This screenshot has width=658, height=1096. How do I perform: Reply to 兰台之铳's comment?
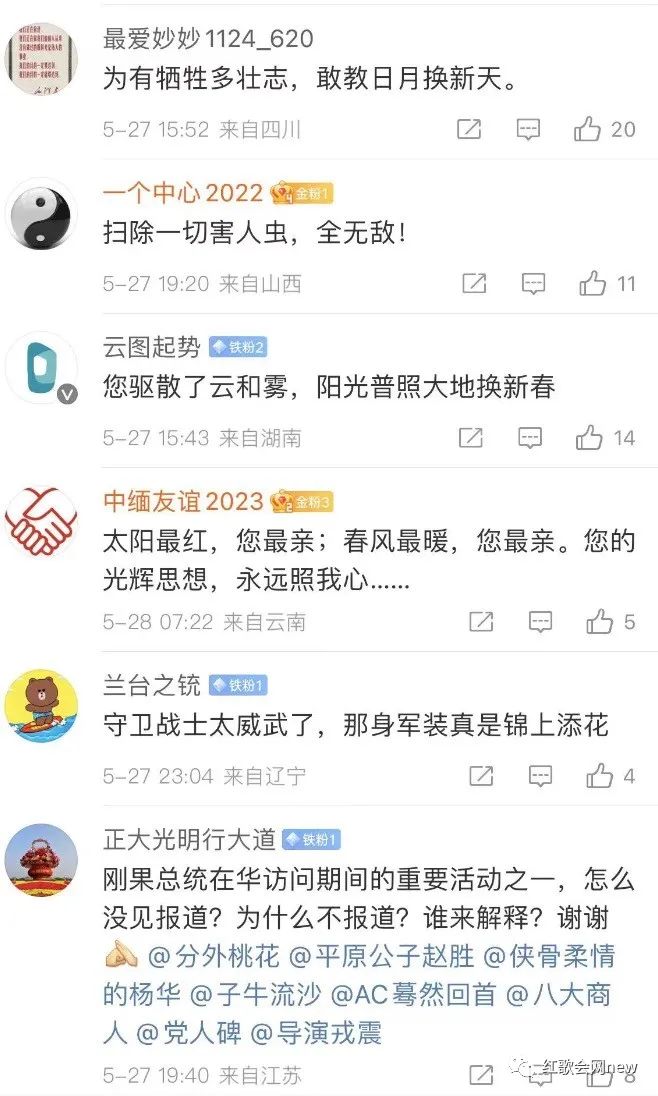(540, 776)
